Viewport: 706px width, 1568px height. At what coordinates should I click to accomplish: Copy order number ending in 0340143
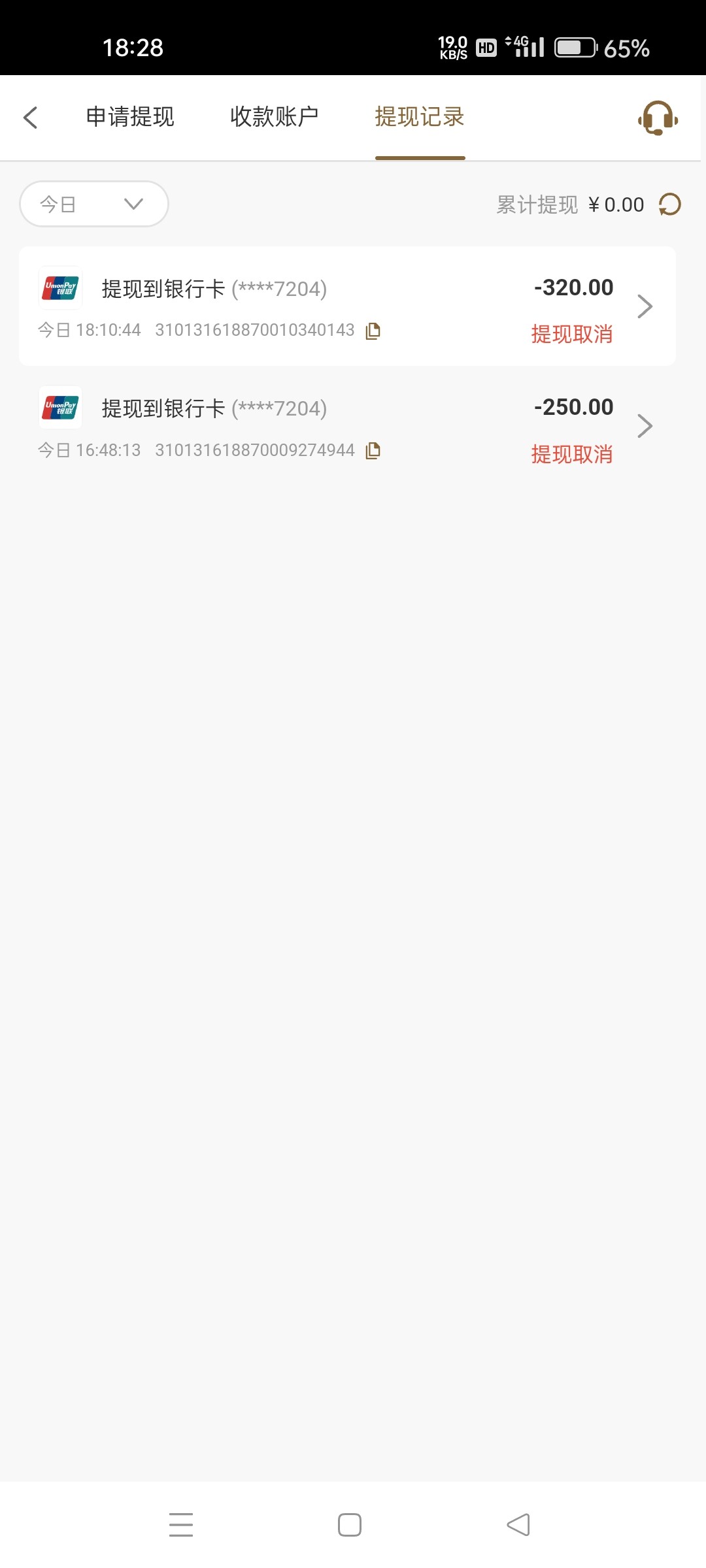pyautogui.click(x=373, y=331)
